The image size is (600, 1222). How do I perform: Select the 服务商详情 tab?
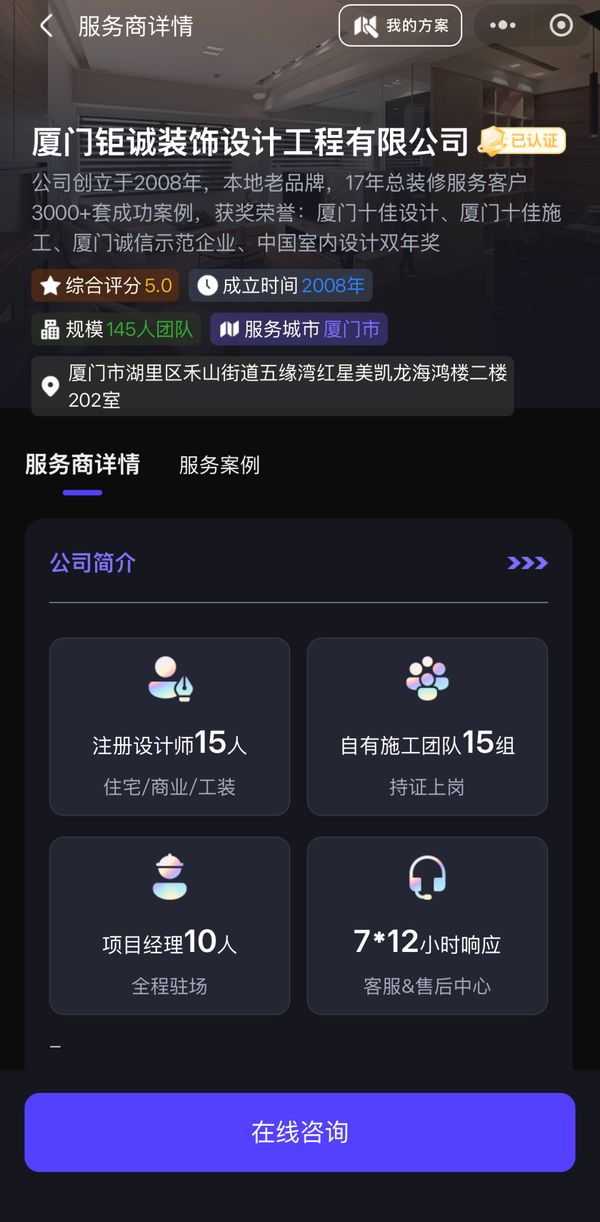click(x=82, y=465)
